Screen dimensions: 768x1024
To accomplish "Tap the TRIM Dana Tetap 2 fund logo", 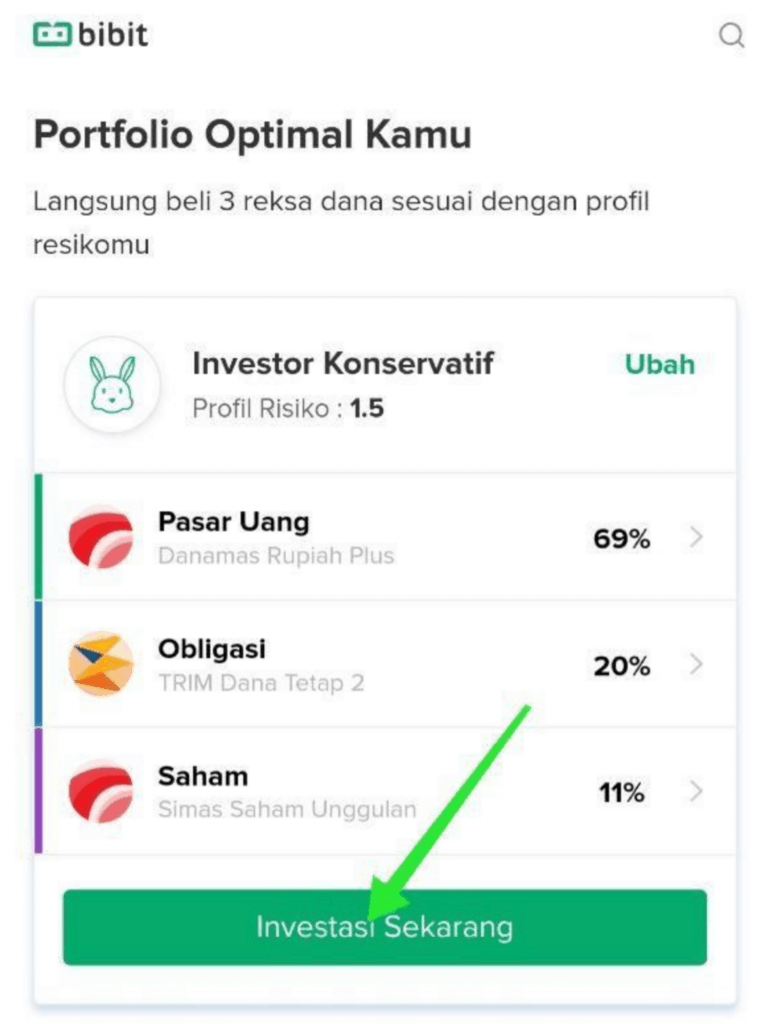I will pyautogui.click(x=100, y=663).
